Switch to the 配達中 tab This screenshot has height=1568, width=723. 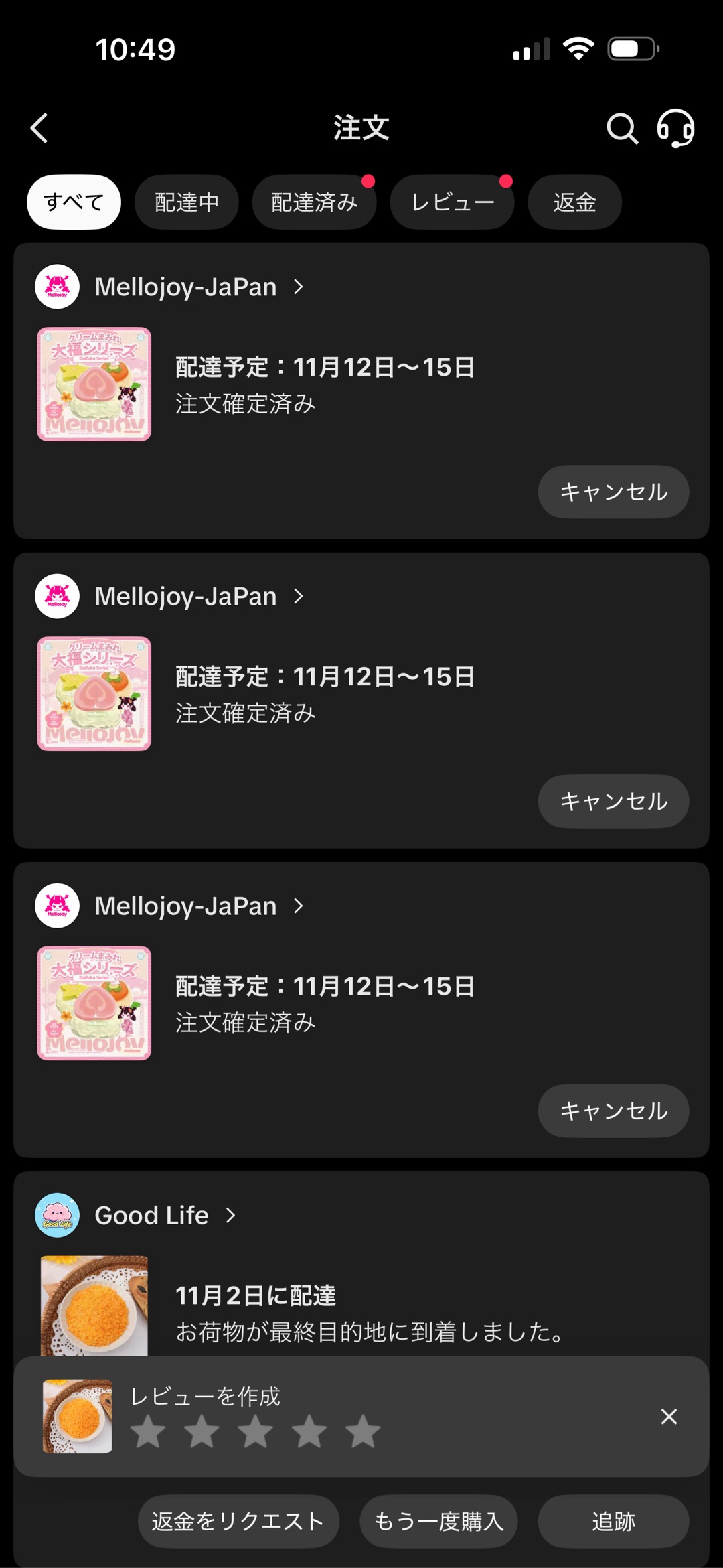click(x=187, y=202)
